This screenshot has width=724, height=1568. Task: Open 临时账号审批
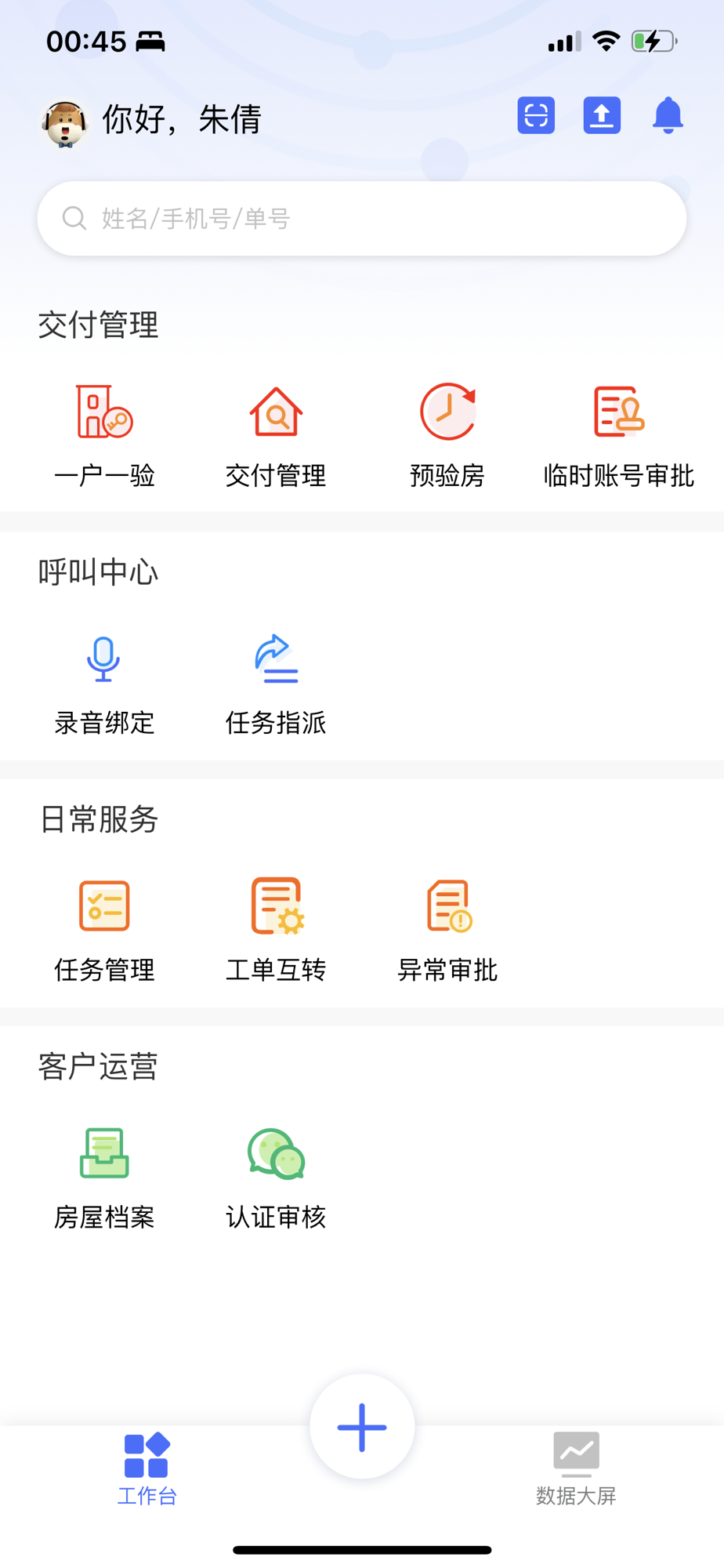pyautogui.click(x=619, y=436)
